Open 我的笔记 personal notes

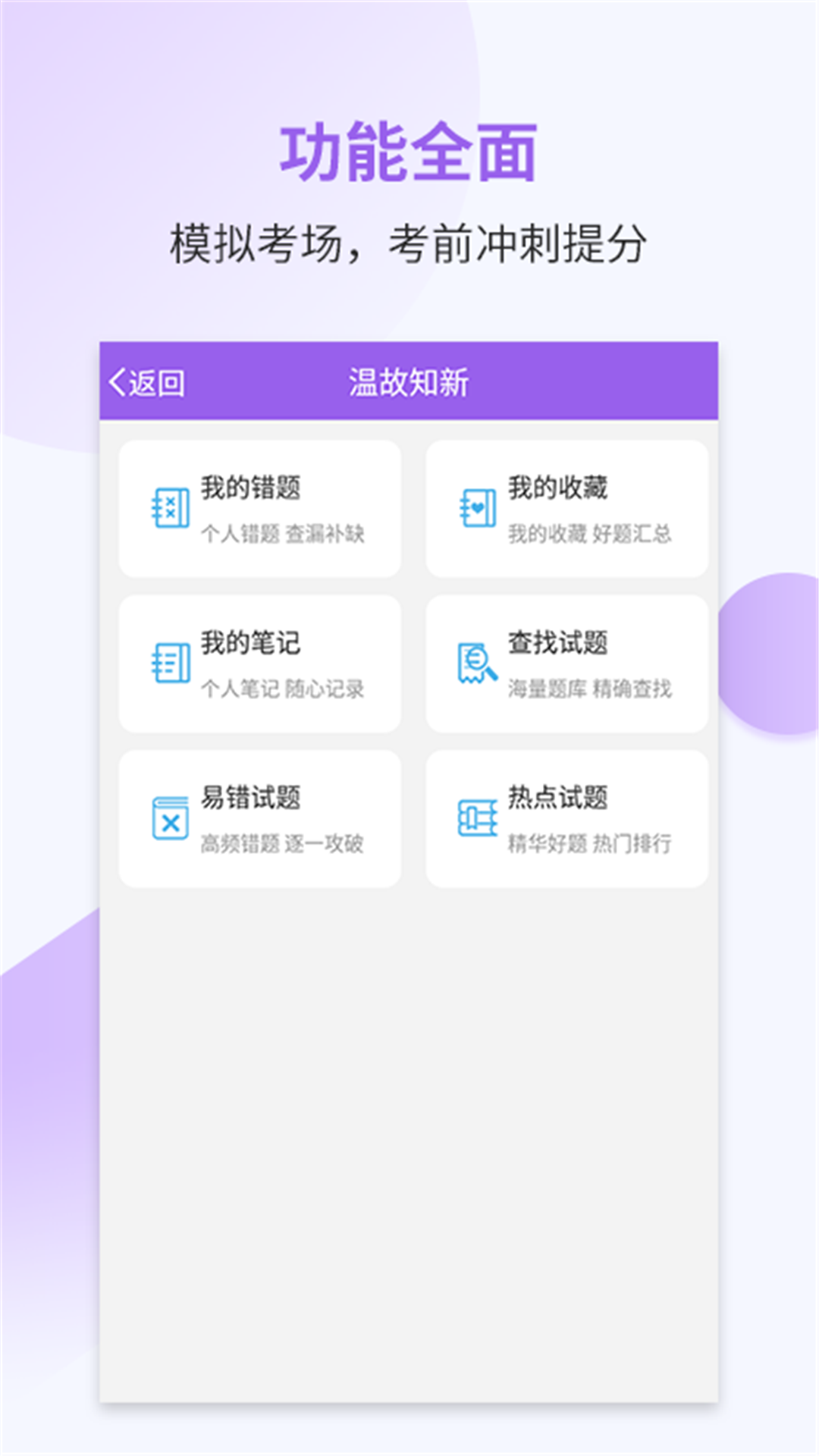pyautogui.click(x=262, y=662)
